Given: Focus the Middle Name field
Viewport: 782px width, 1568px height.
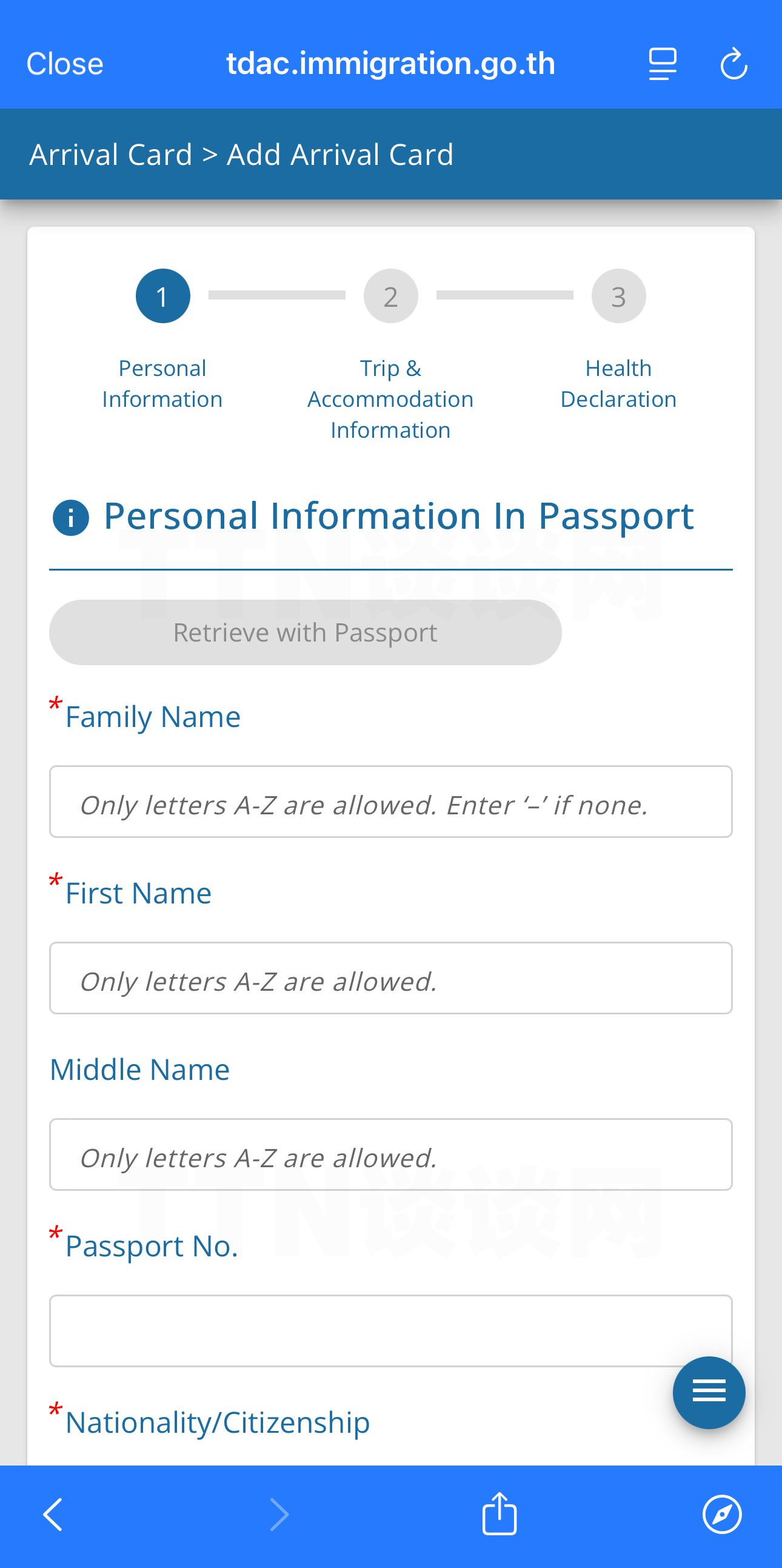Looking at the screenshot, I should (x=390, y=1154).
